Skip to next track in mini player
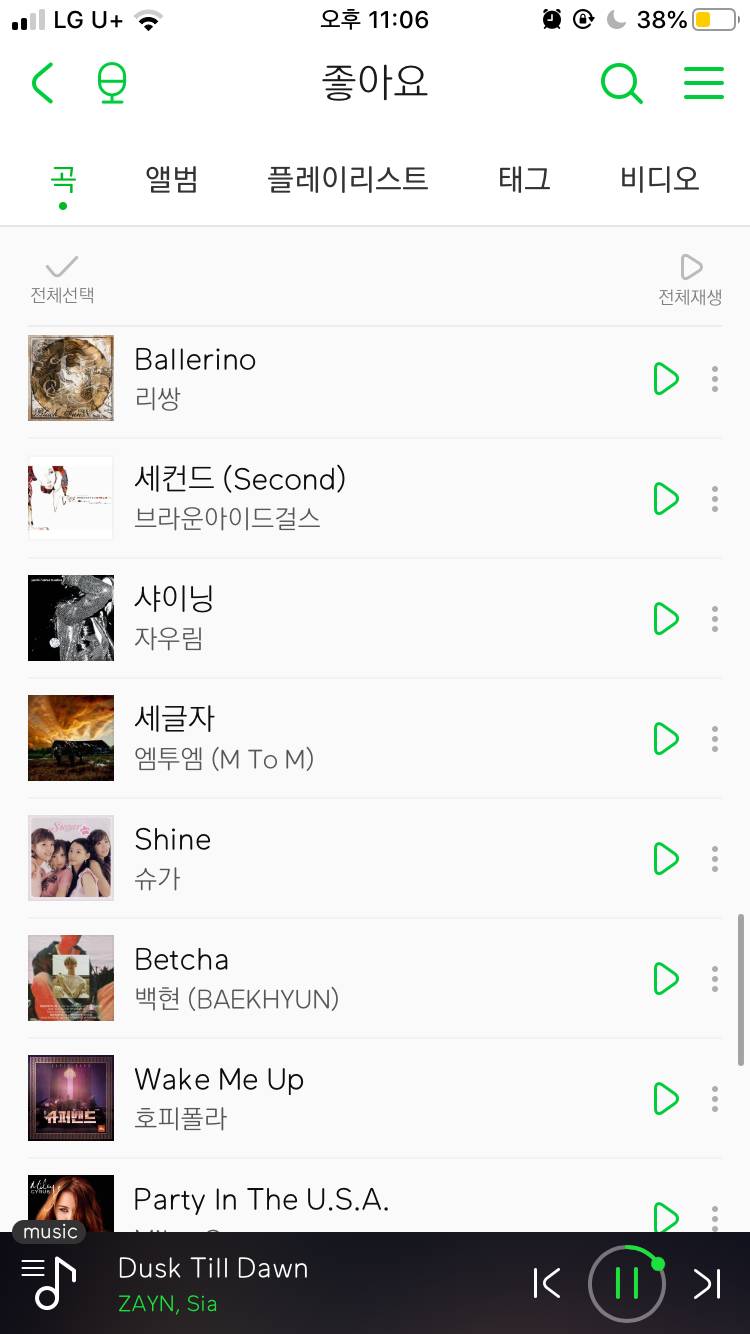Viewport: 750px width, 1334px height. click(707, 1283)
